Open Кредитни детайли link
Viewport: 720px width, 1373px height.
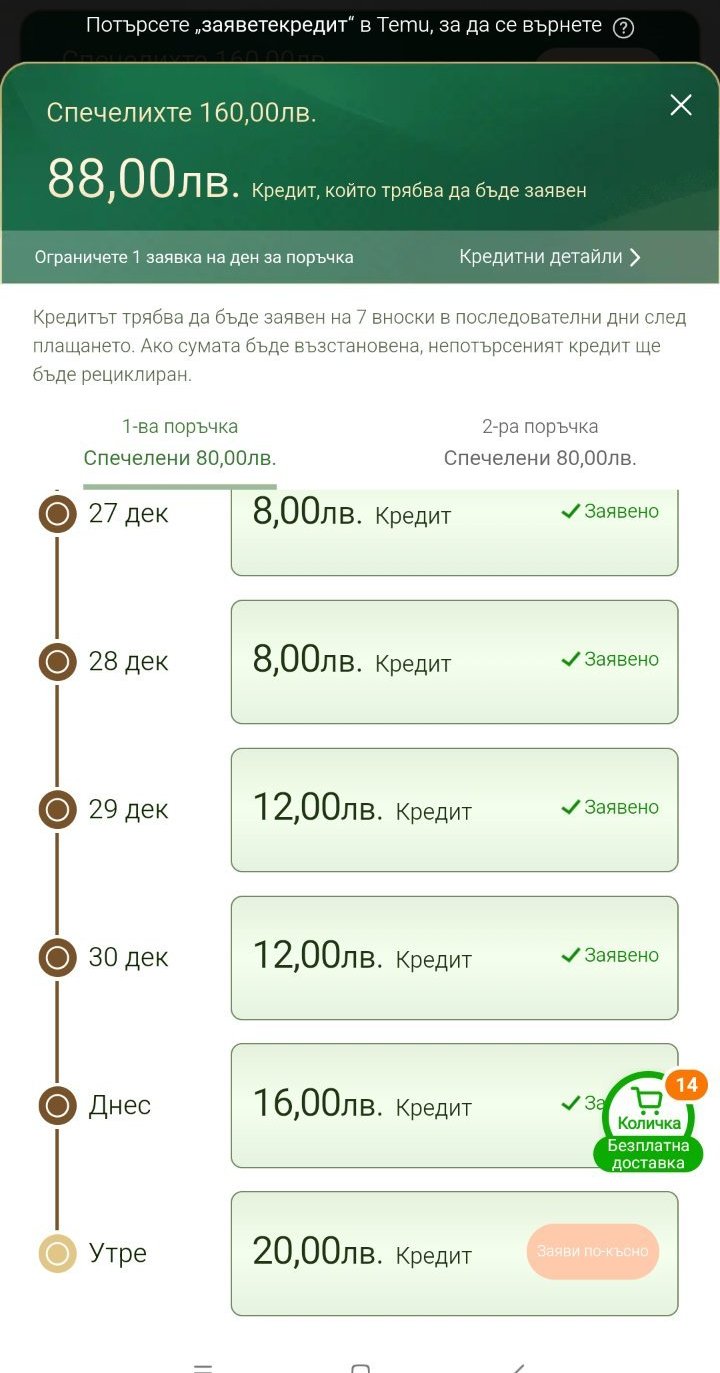(549, 257)
